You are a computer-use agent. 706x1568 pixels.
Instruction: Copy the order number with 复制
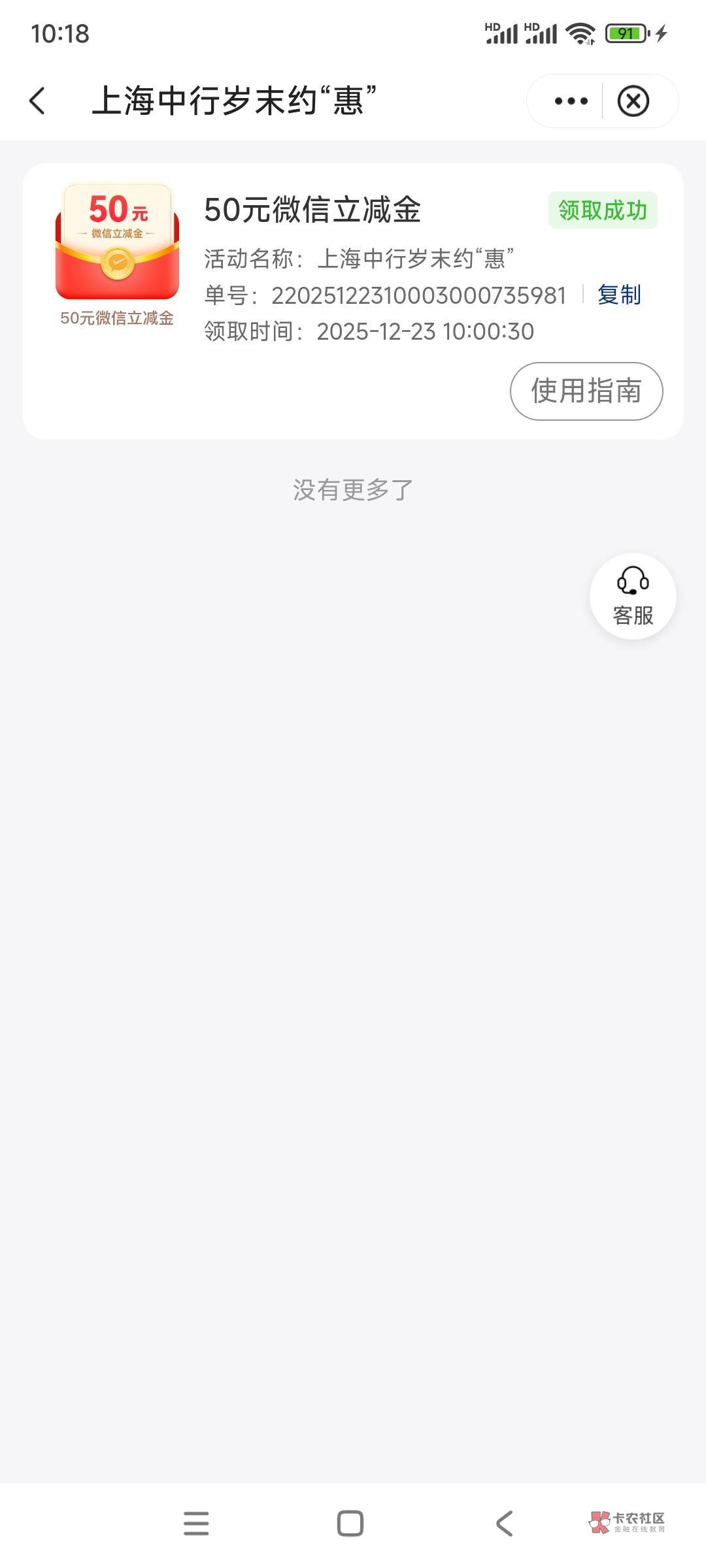(x=618, y=295)
